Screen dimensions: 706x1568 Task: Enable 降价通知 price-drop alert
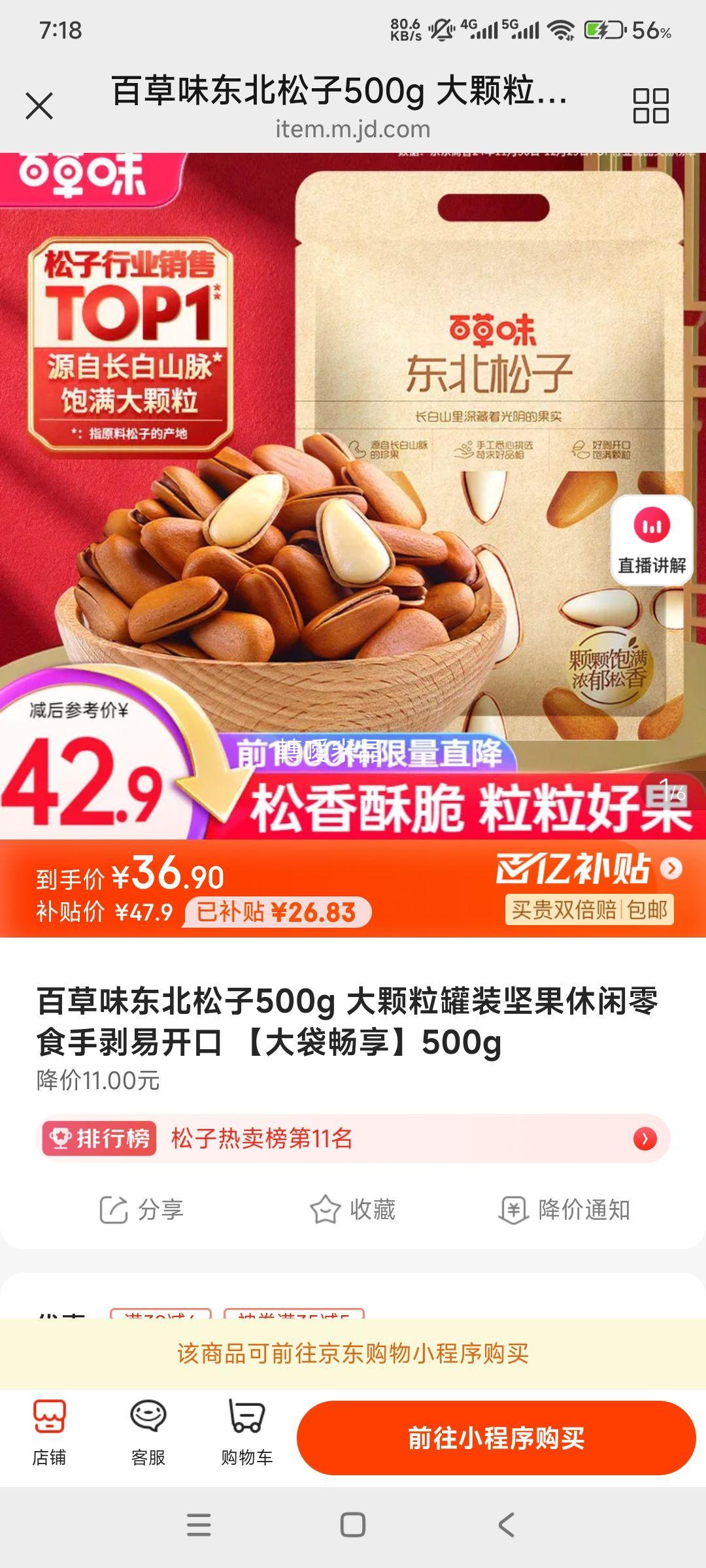[564, 1209]
